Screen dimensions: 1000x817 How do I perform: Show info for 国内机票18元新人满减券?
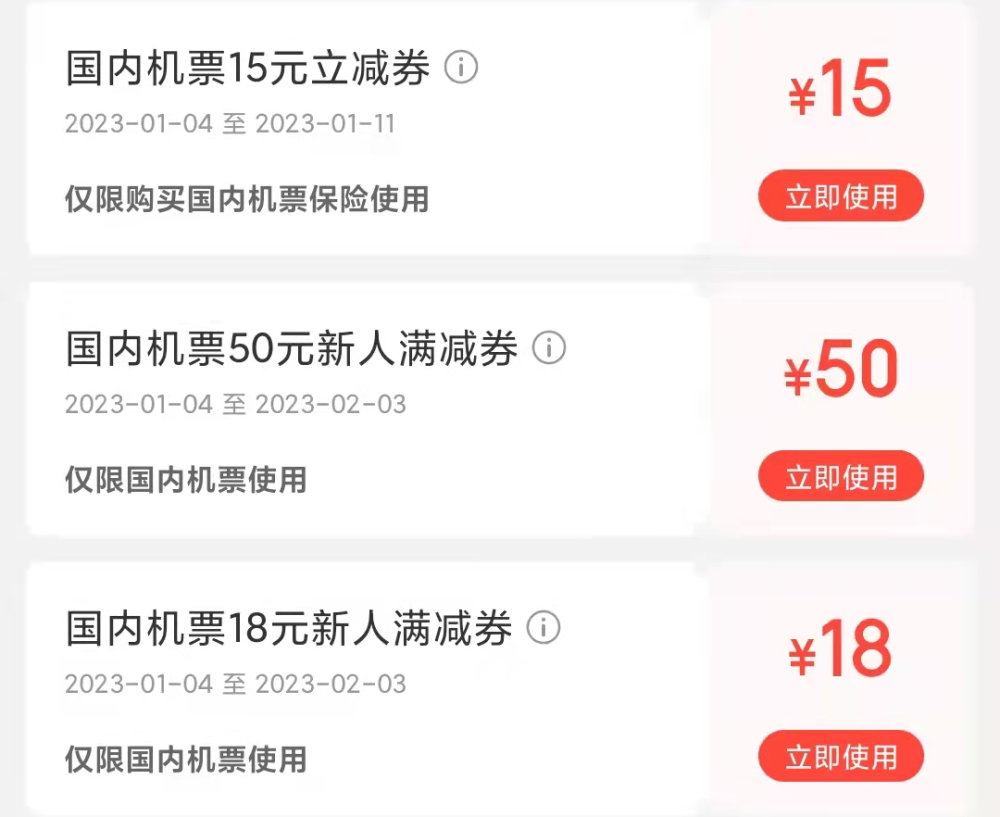click(x=543, y=628)
